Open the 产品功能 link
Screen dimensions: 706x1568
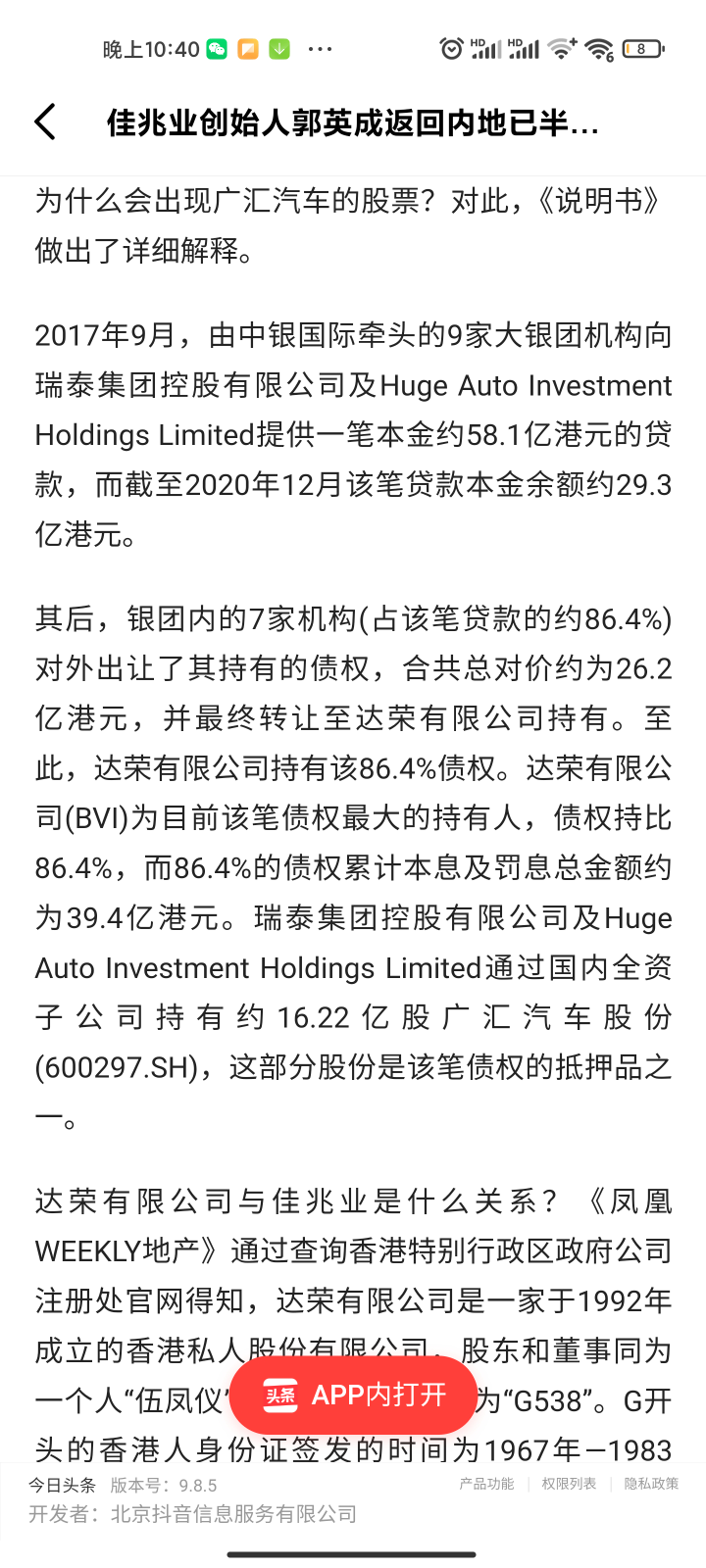486,1484
